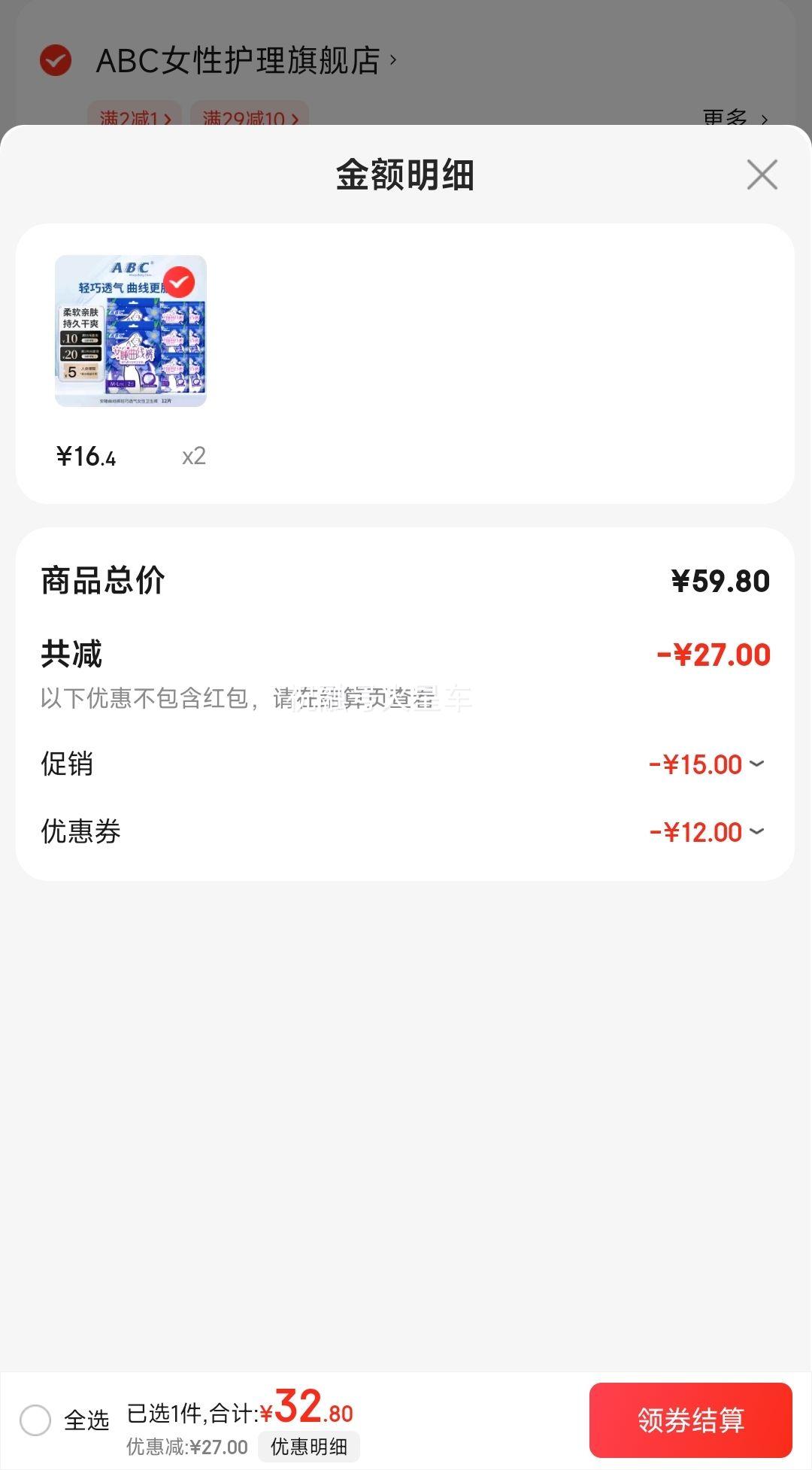Open the 优惠明细 discount breakdown
The height and width of the screenshot is (1470, 812).
(x=309, y=1446)
